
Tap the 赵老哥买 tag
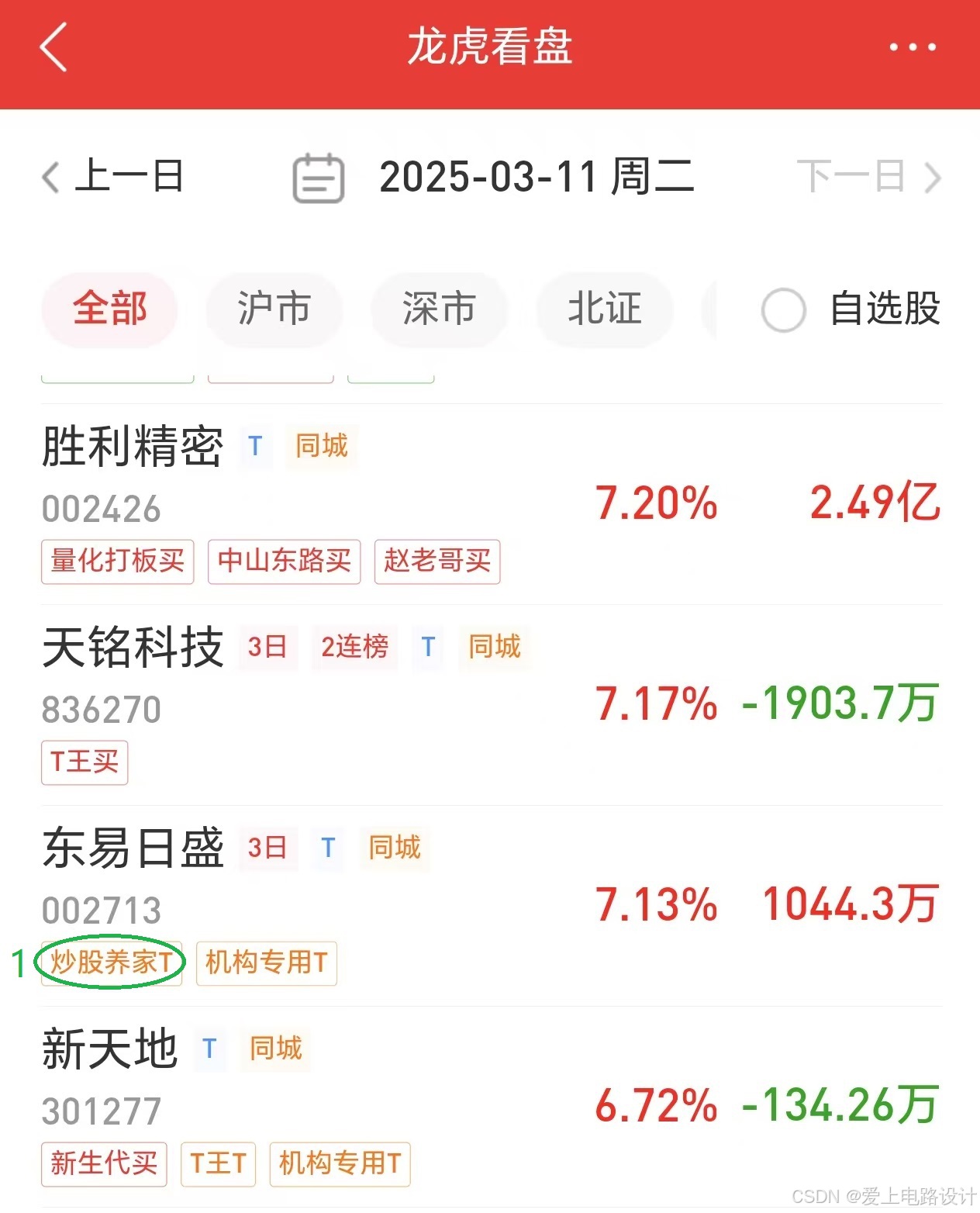437,561
